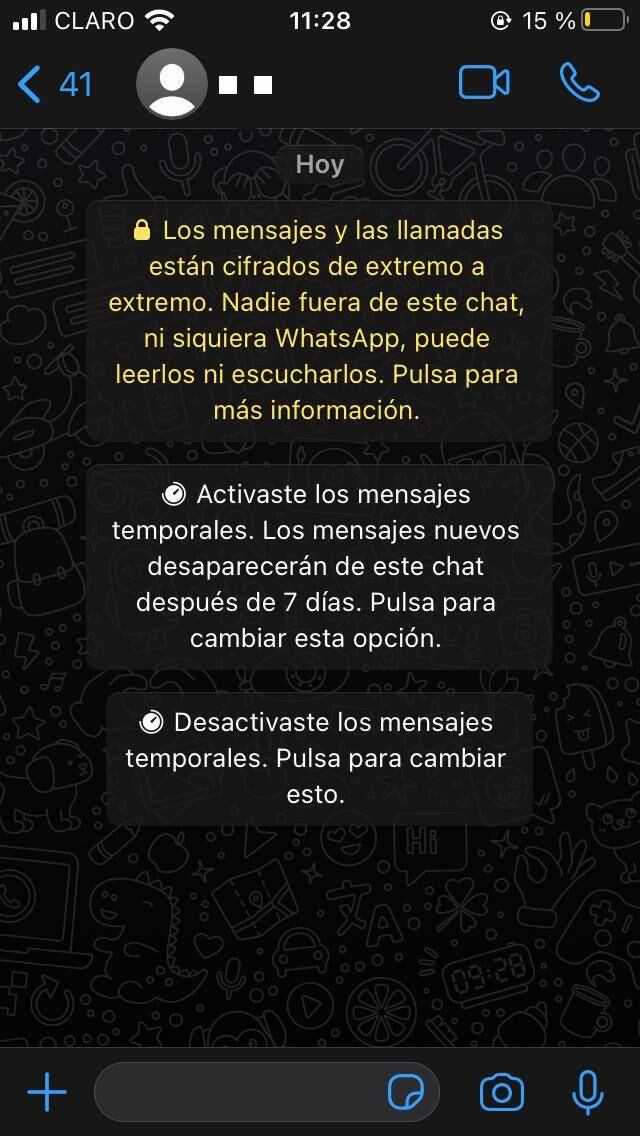Open the end-to-end encryption info notice
This screenshot has width=640, height=1136.
pyautogui.click(x=320, y=320)
